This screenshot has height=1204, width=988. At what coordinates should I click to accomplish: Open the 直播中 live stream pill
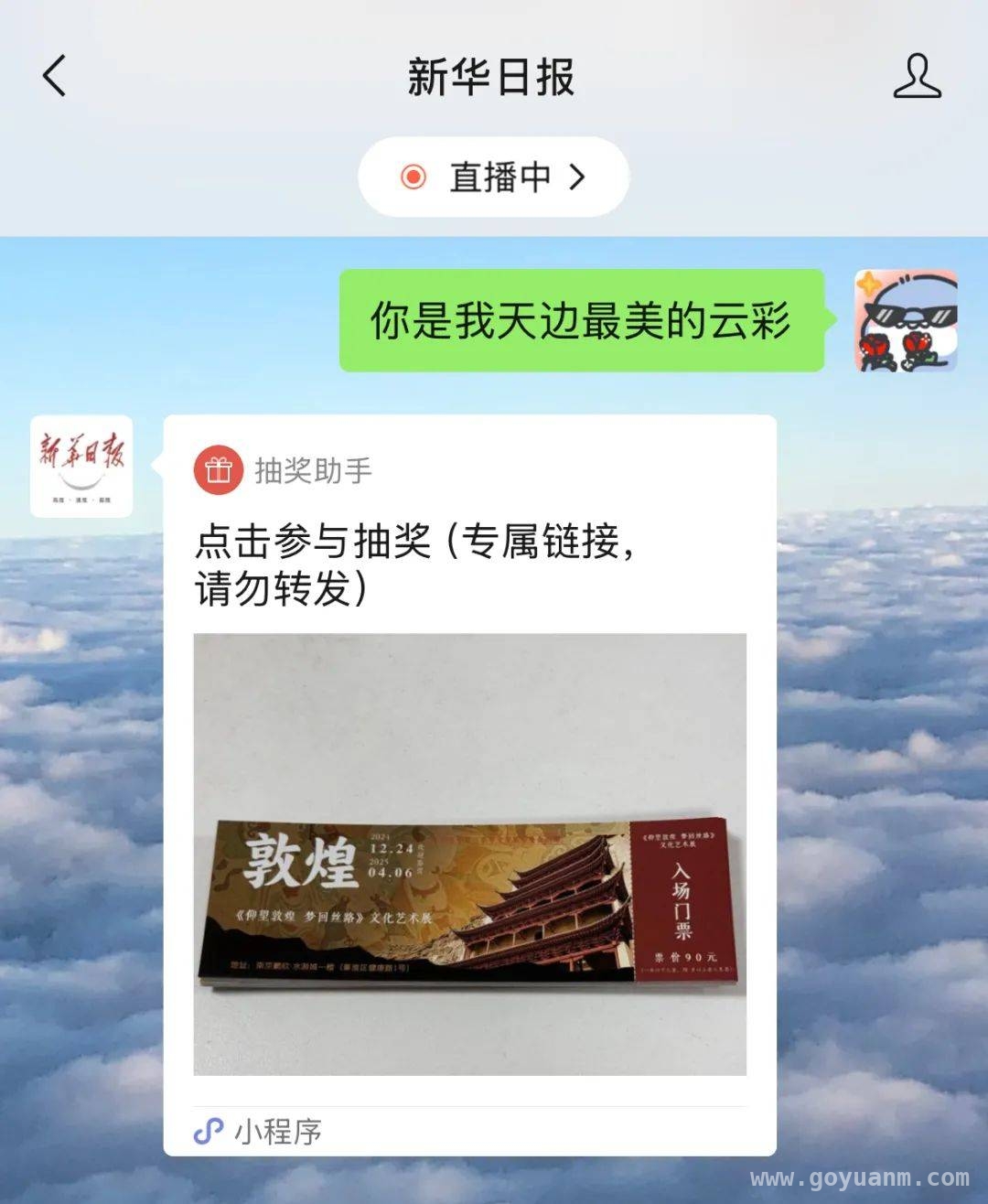[x=493, y=177]
